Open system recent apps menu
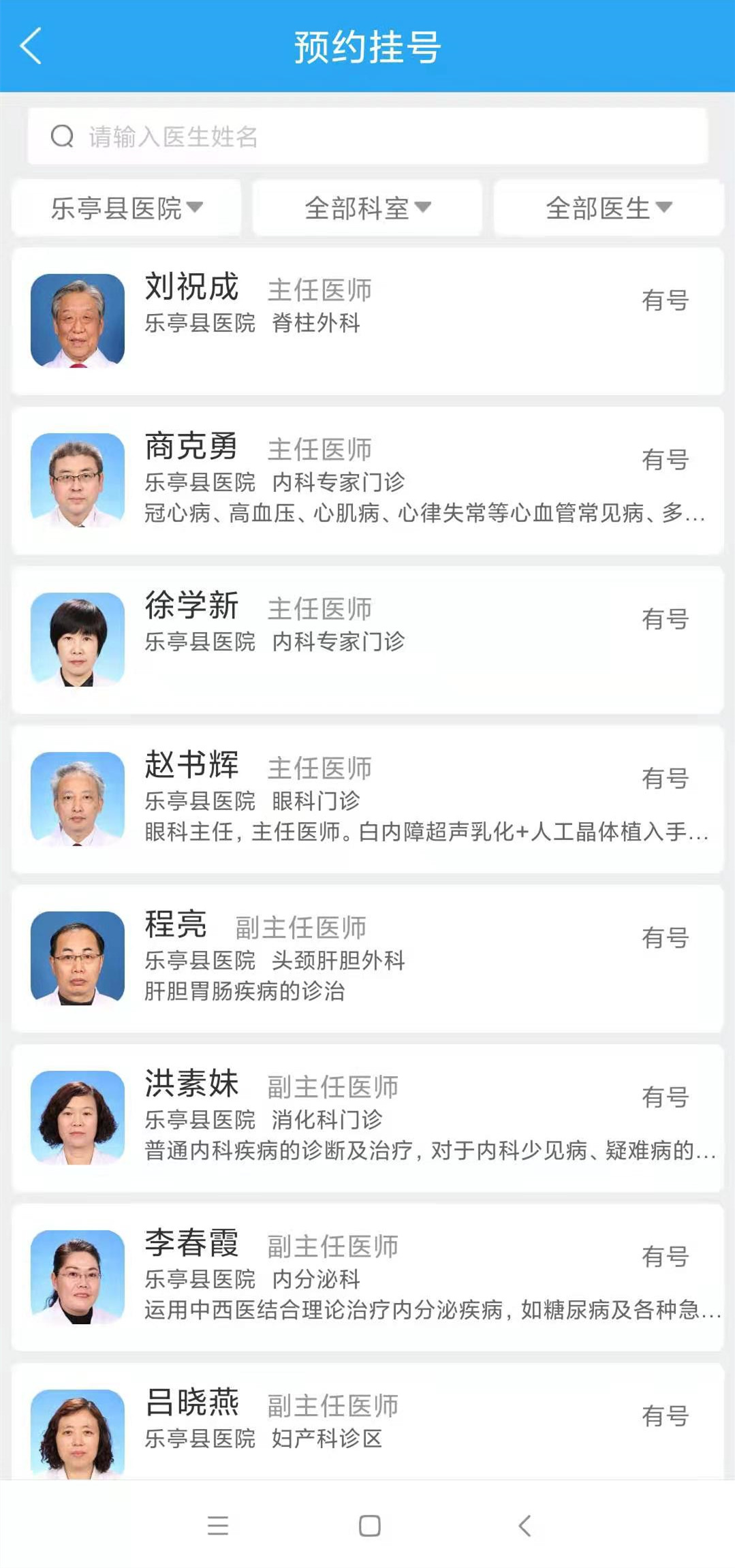 [x=218, y=1526]
